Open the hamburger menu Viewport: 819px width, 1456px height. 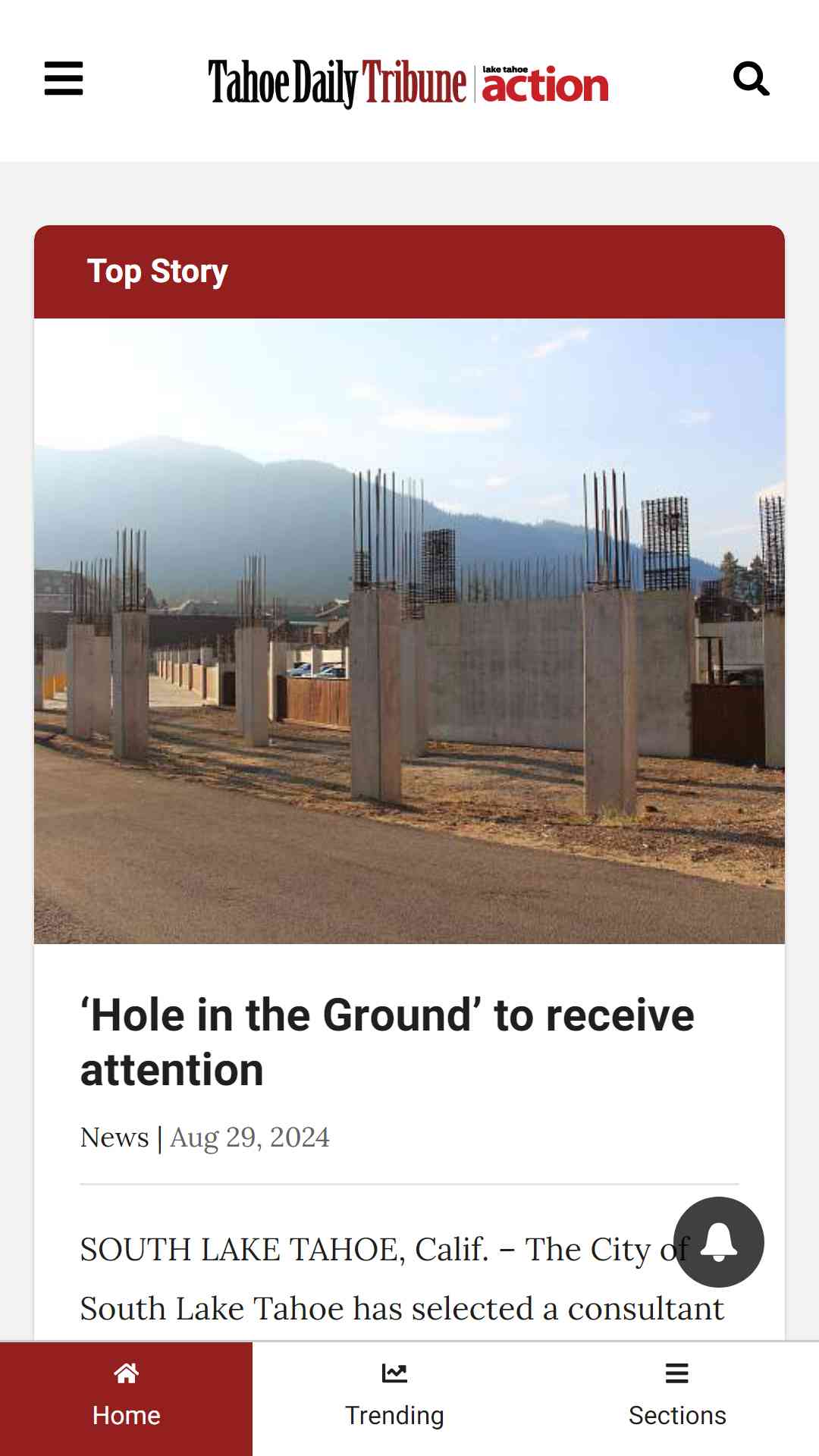[x=64, y=79]
